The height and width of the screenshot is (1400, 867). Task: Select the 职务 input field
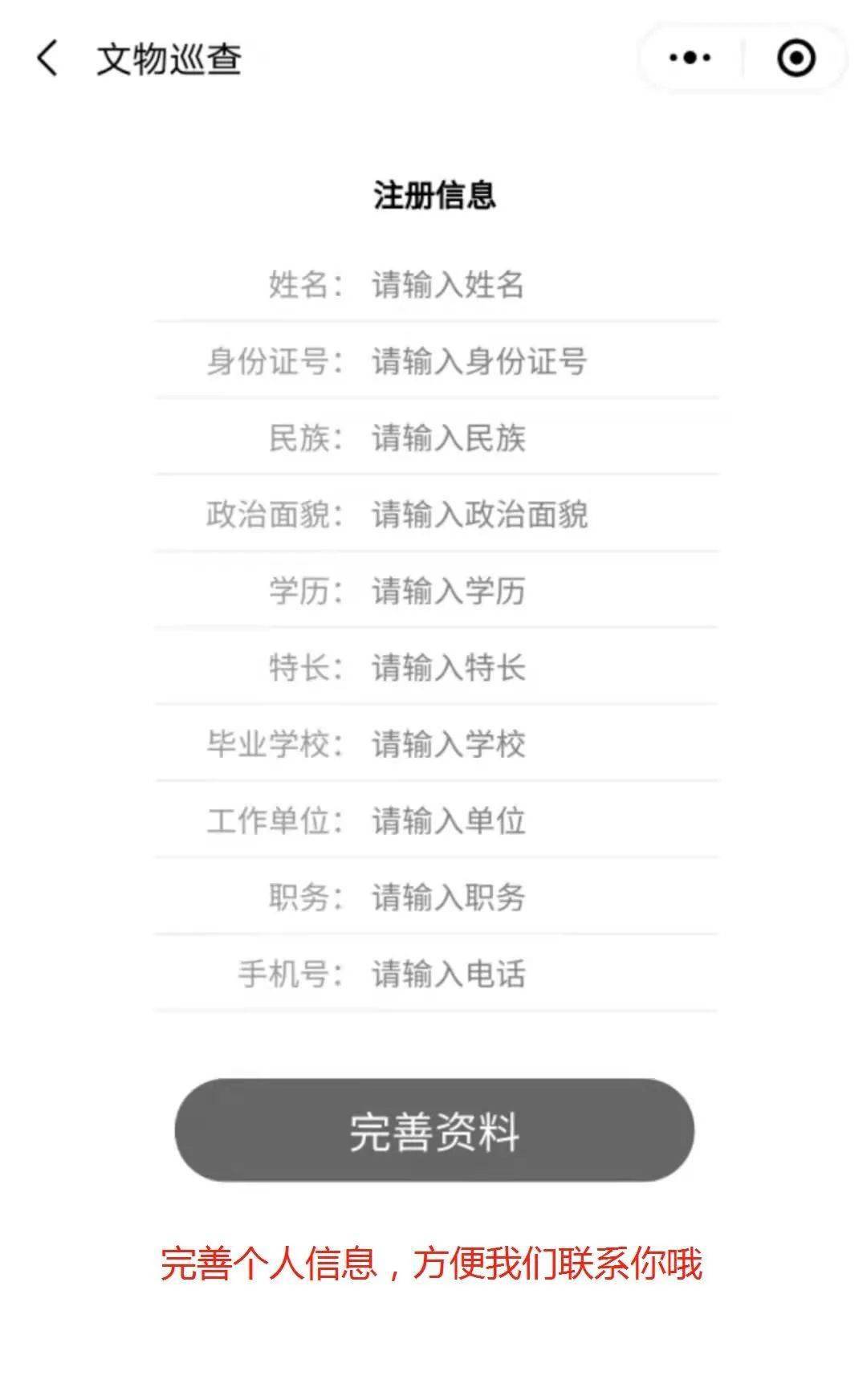pos(543,897)
